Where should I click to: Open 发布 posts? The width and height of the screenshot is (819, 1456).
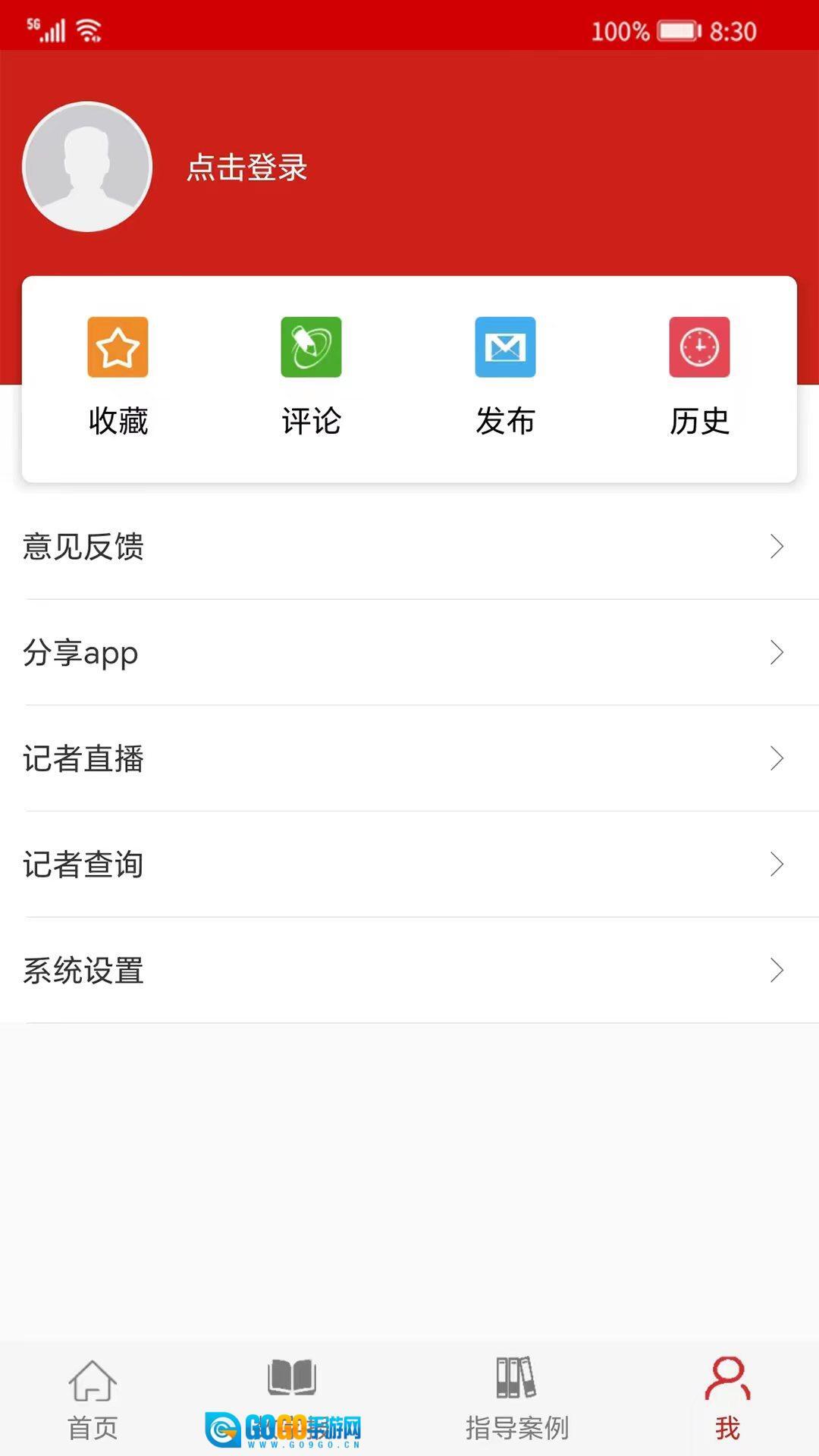[x=505, y=377]
